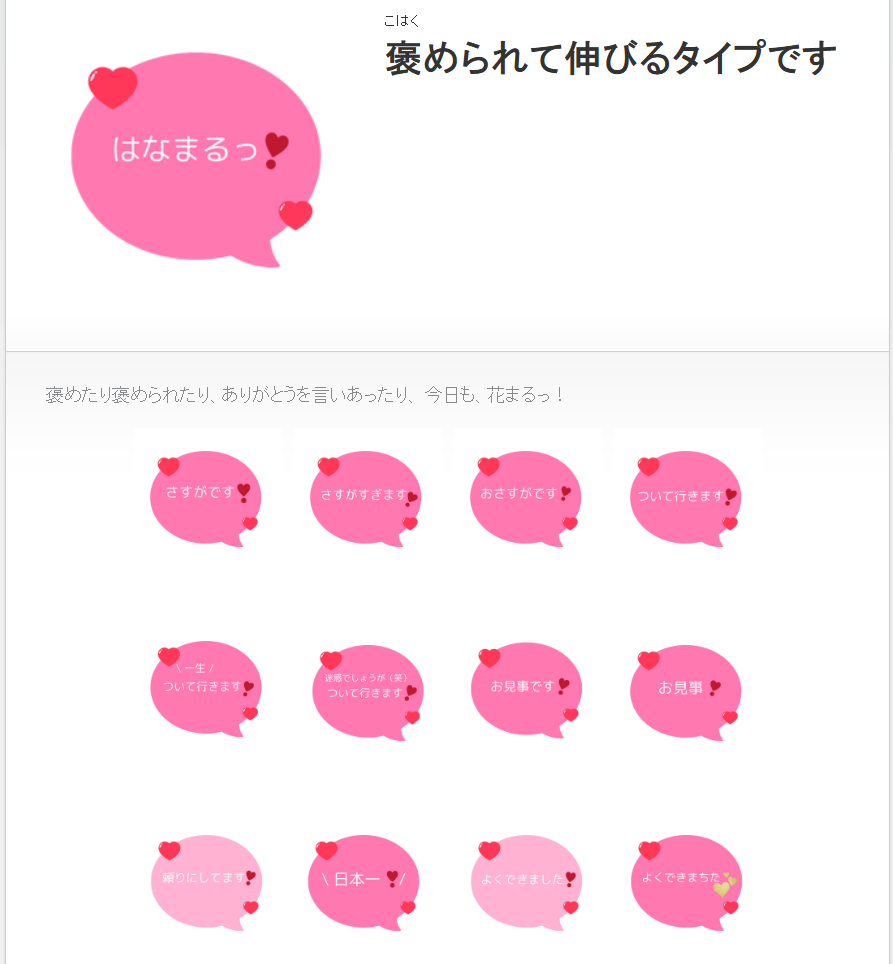Select the light pink よくできました sticker
Screen dimensions: 893x964
coord(526,880)
